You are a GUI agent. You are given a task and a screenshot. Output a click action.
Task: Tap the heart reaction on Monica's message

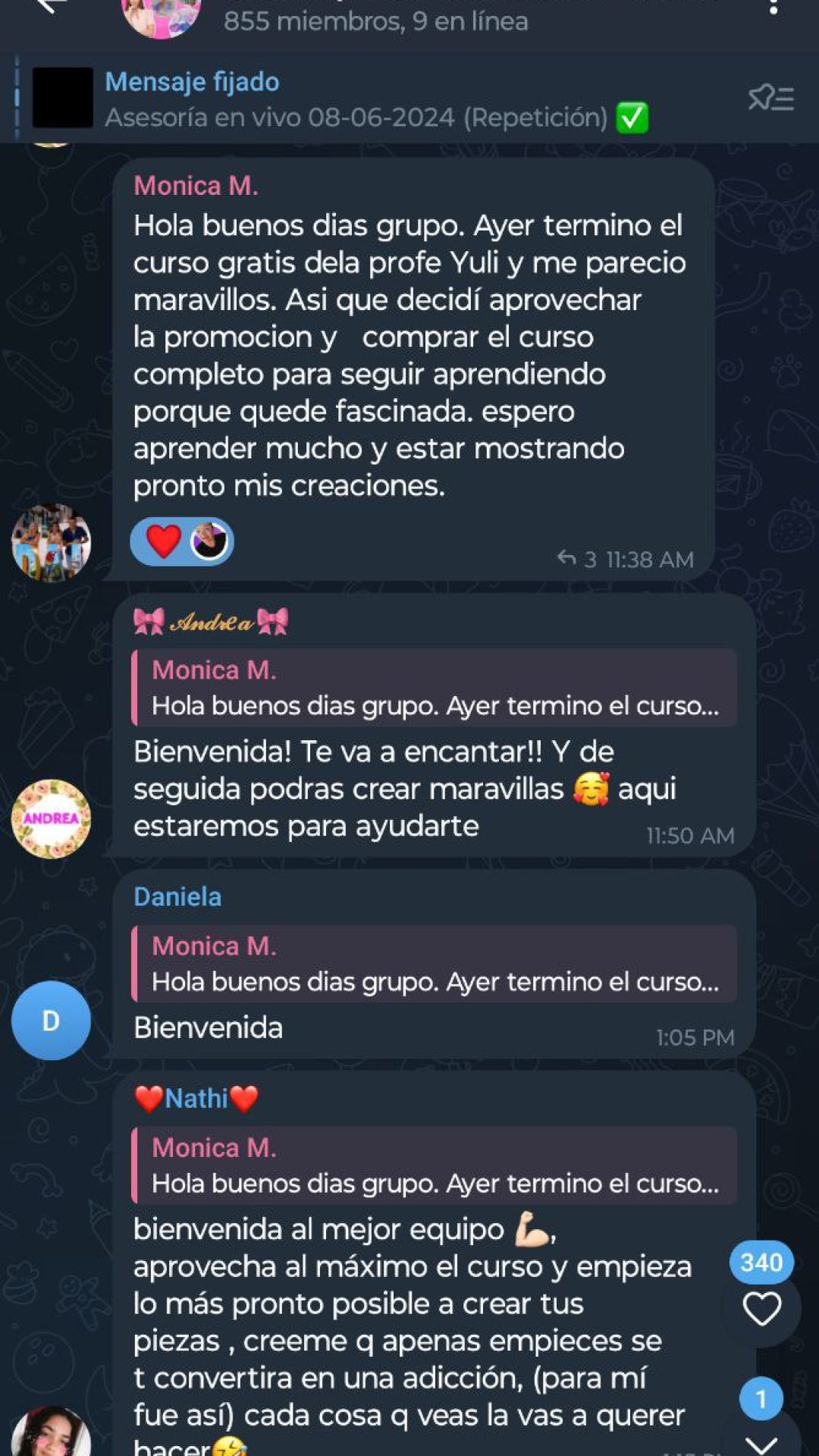[164, 541]
